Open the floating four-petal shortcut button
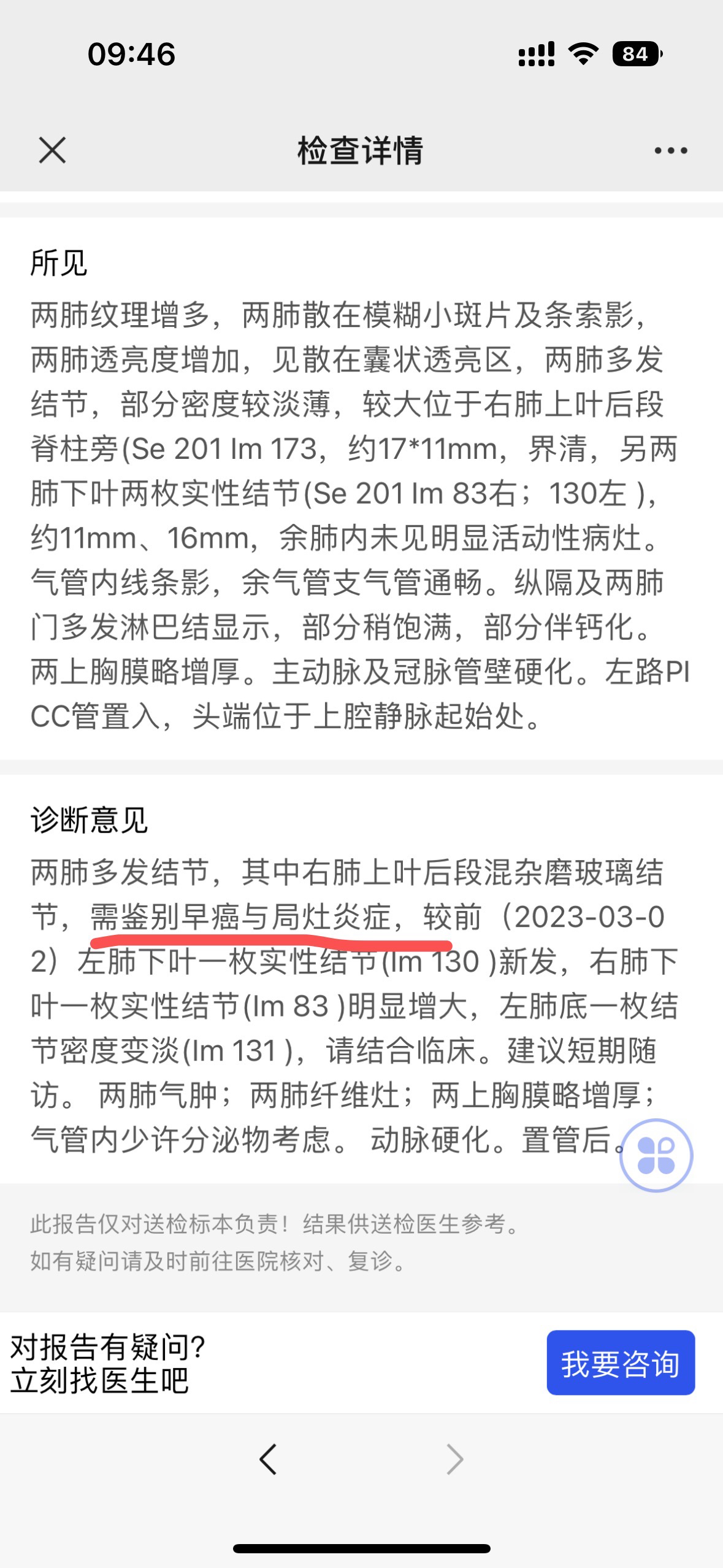The height and width of the screenshot is (1568, 723). tap(656, 1155)
